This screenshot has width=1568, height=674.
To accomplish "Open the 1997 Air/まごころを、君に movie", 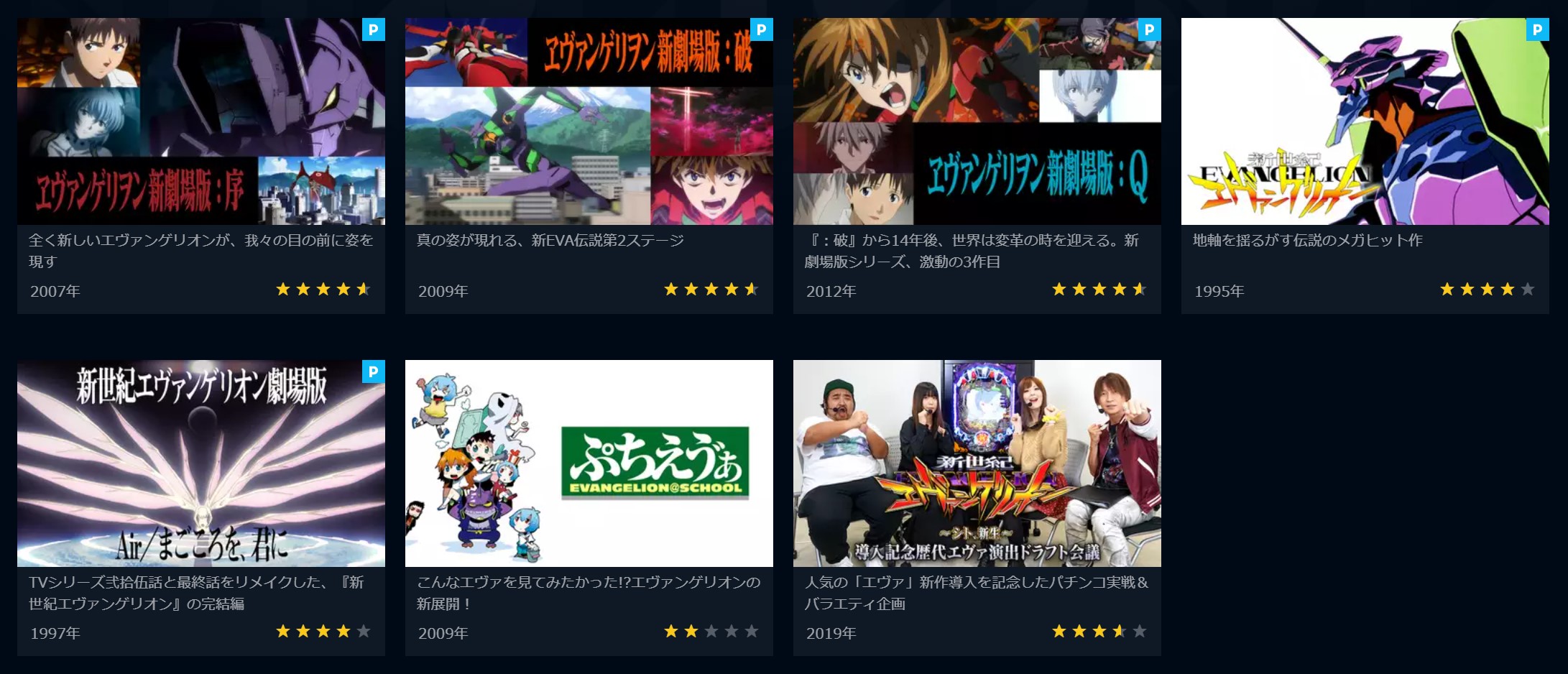I will [x=200, y=463].
